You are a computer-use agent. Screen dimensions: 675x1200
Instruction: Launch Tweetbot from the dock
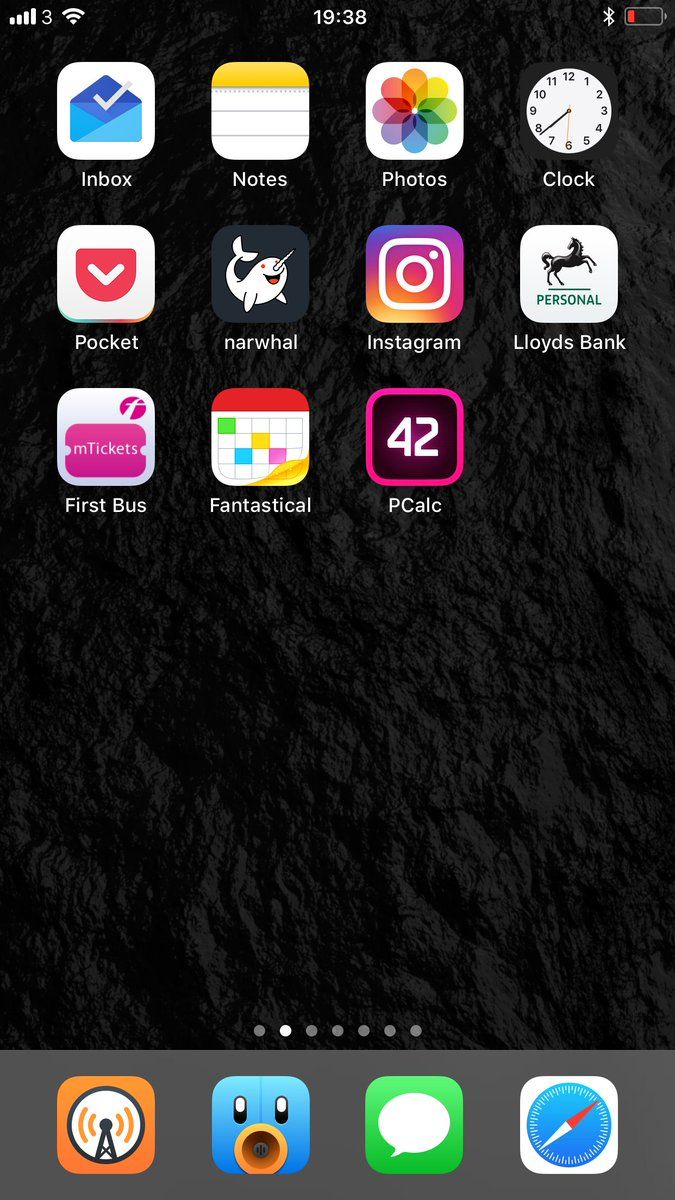coord(260,1125)
